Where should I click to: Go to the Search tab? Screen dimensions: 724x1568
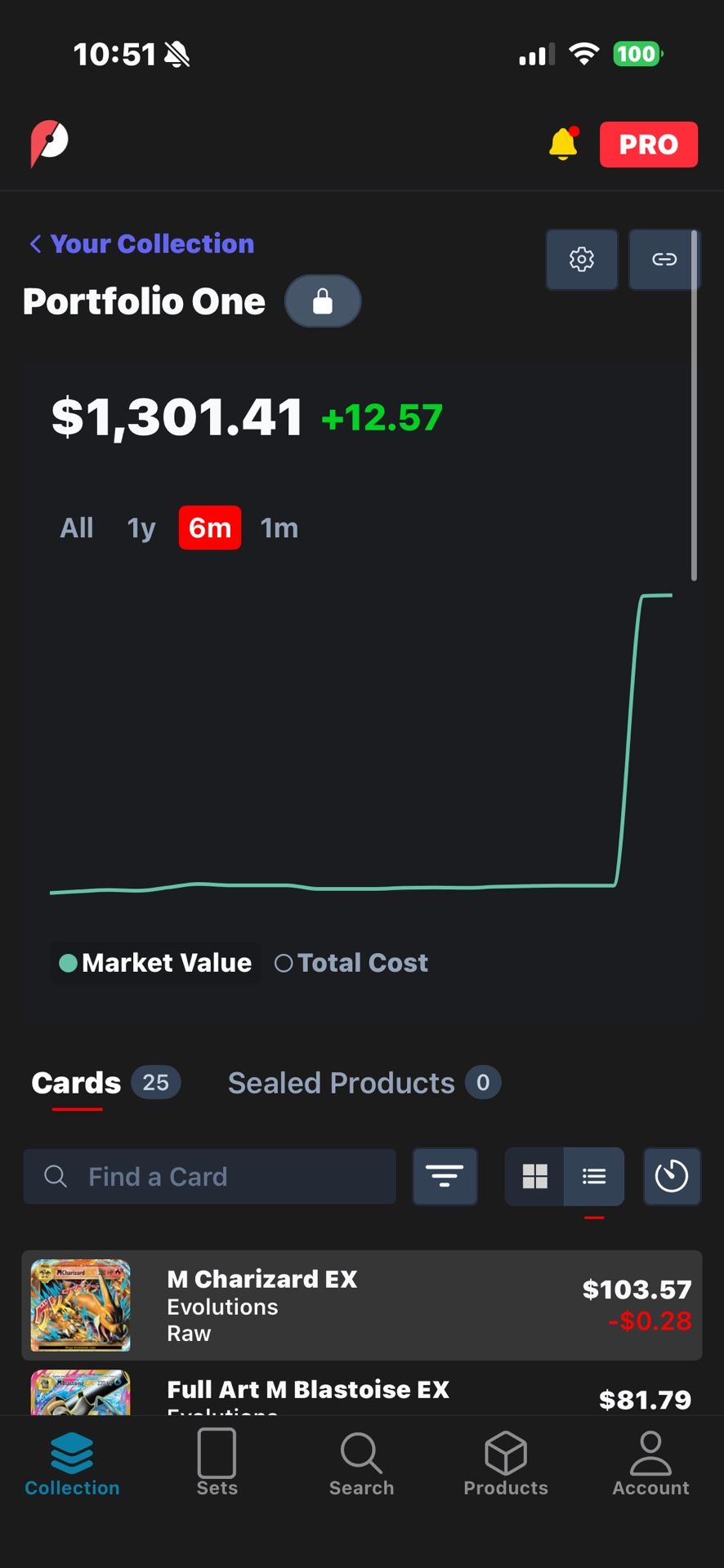point(361,1463)
